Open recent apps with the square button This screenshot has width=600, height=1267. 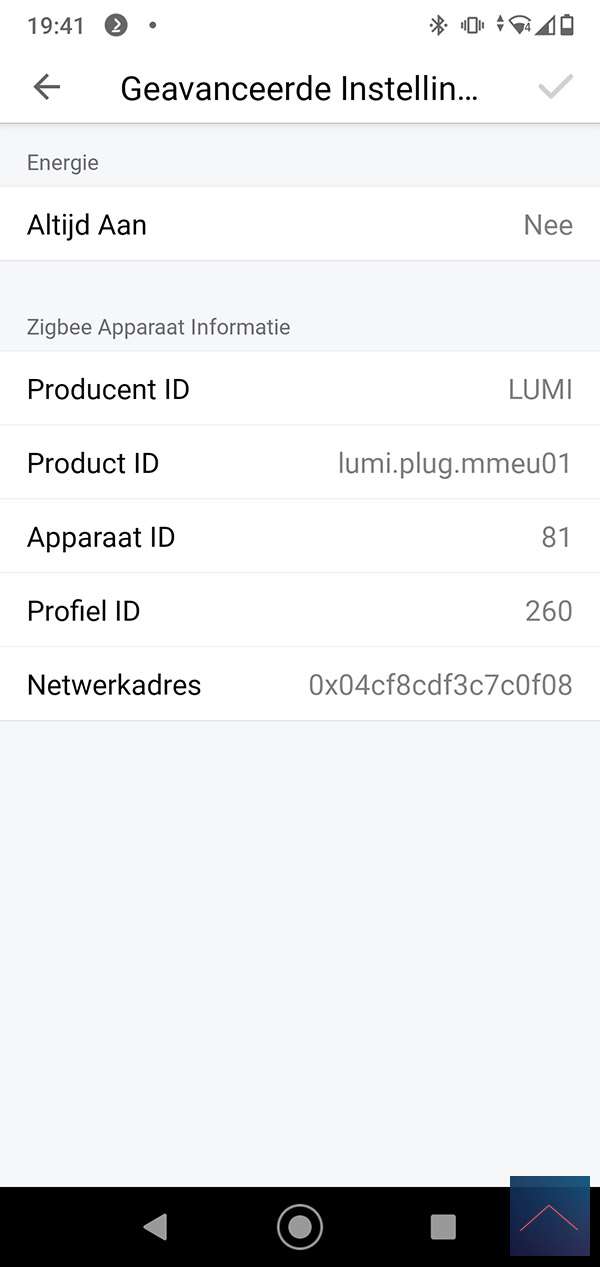coord(442,1226)
